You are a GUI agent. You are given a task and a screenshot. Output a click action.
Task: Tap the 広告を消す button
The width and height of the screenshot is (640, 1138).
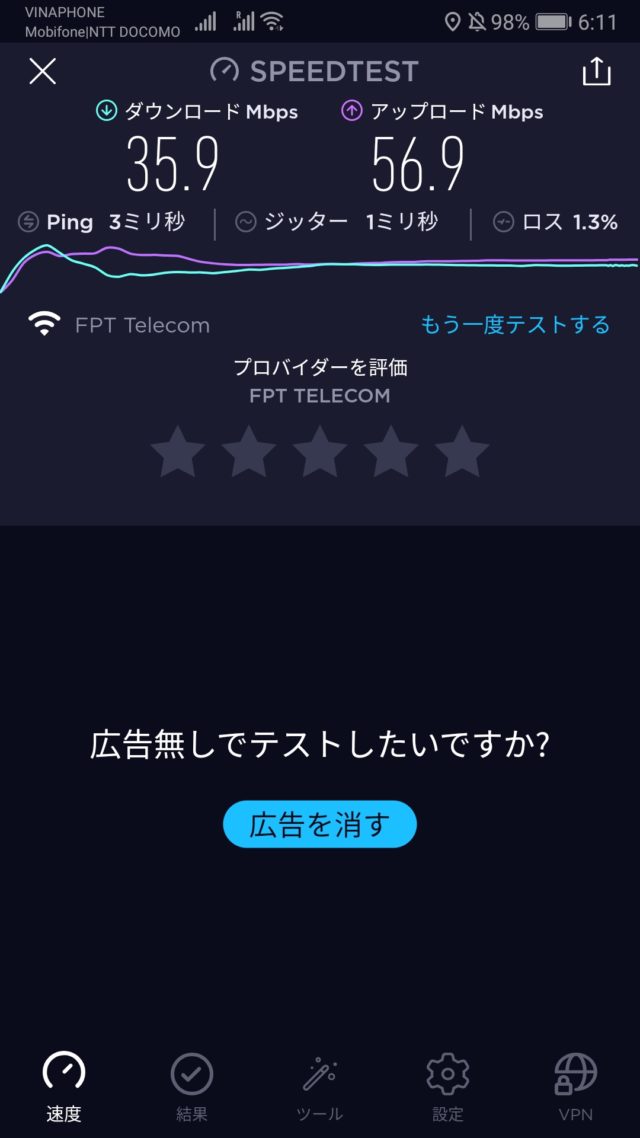[319, 824]
